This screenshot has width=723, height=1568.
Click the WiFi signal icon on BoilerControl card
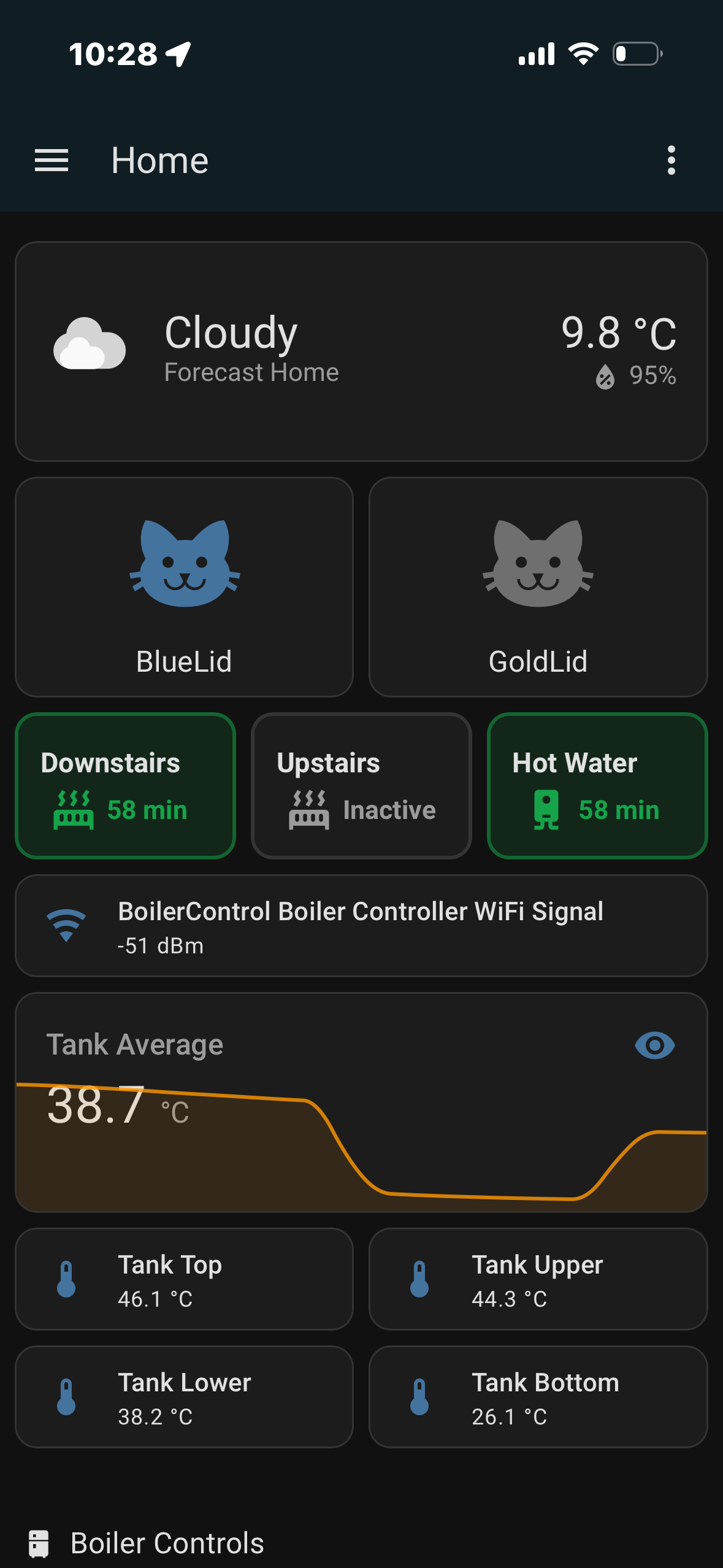[x=67, y=922]
